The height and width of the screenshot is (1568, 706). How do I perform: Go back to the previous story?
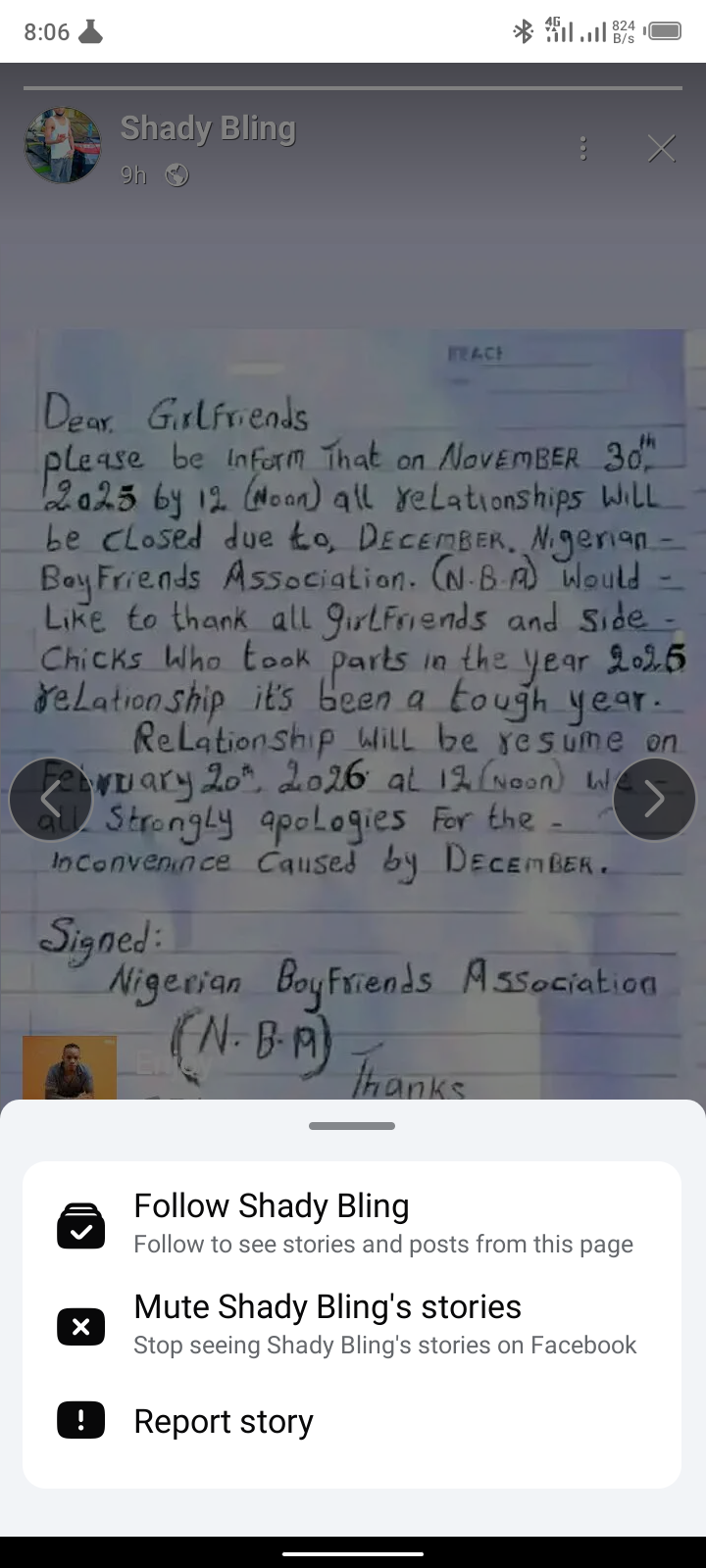[51, 800]
